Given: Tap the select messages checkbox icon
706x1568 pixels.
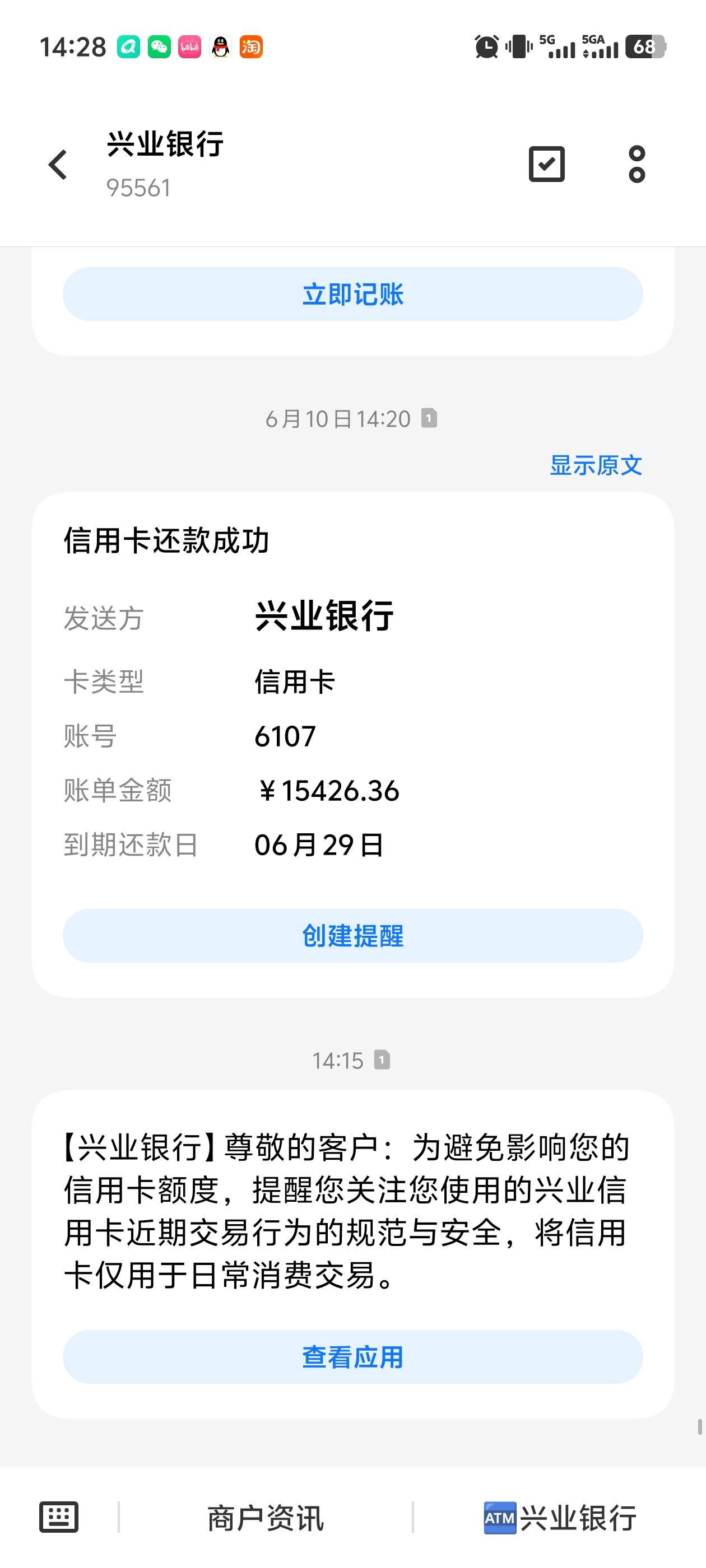Looking at the screenshot, I should tap(546, 164).
